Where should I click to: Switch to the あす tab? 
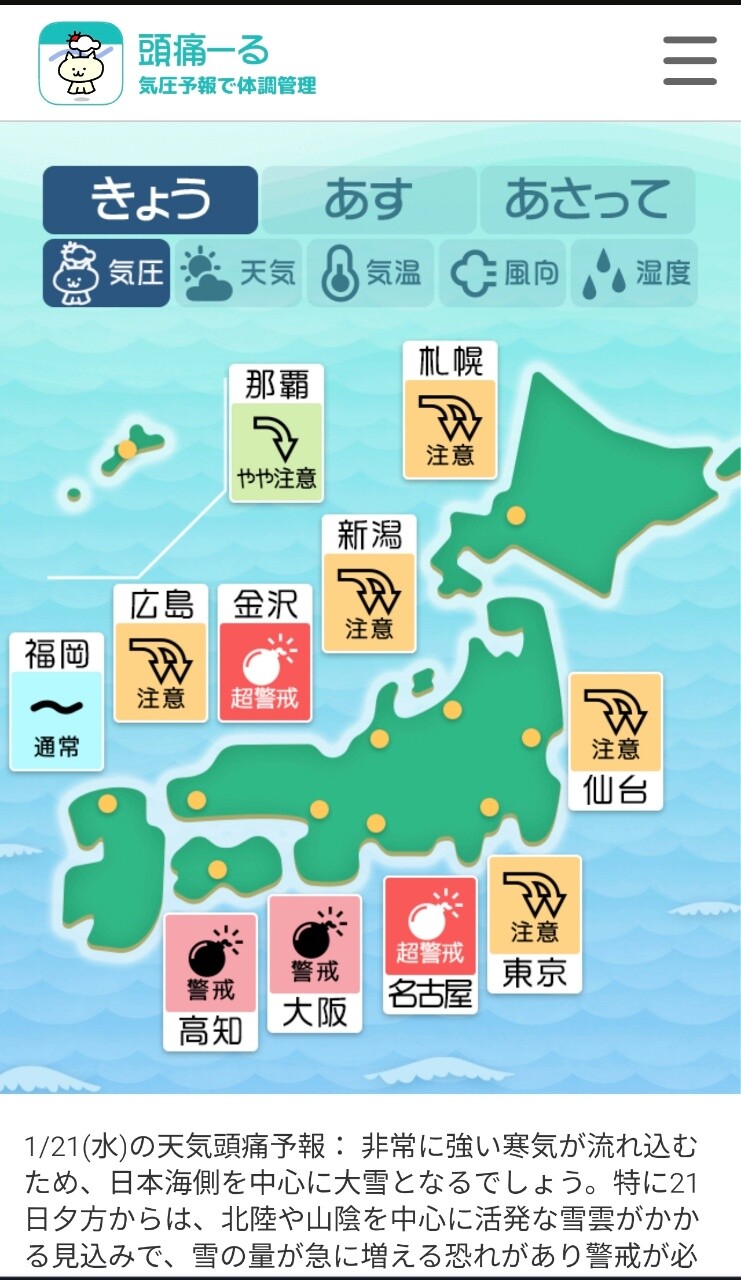click(x=368, y=200)
